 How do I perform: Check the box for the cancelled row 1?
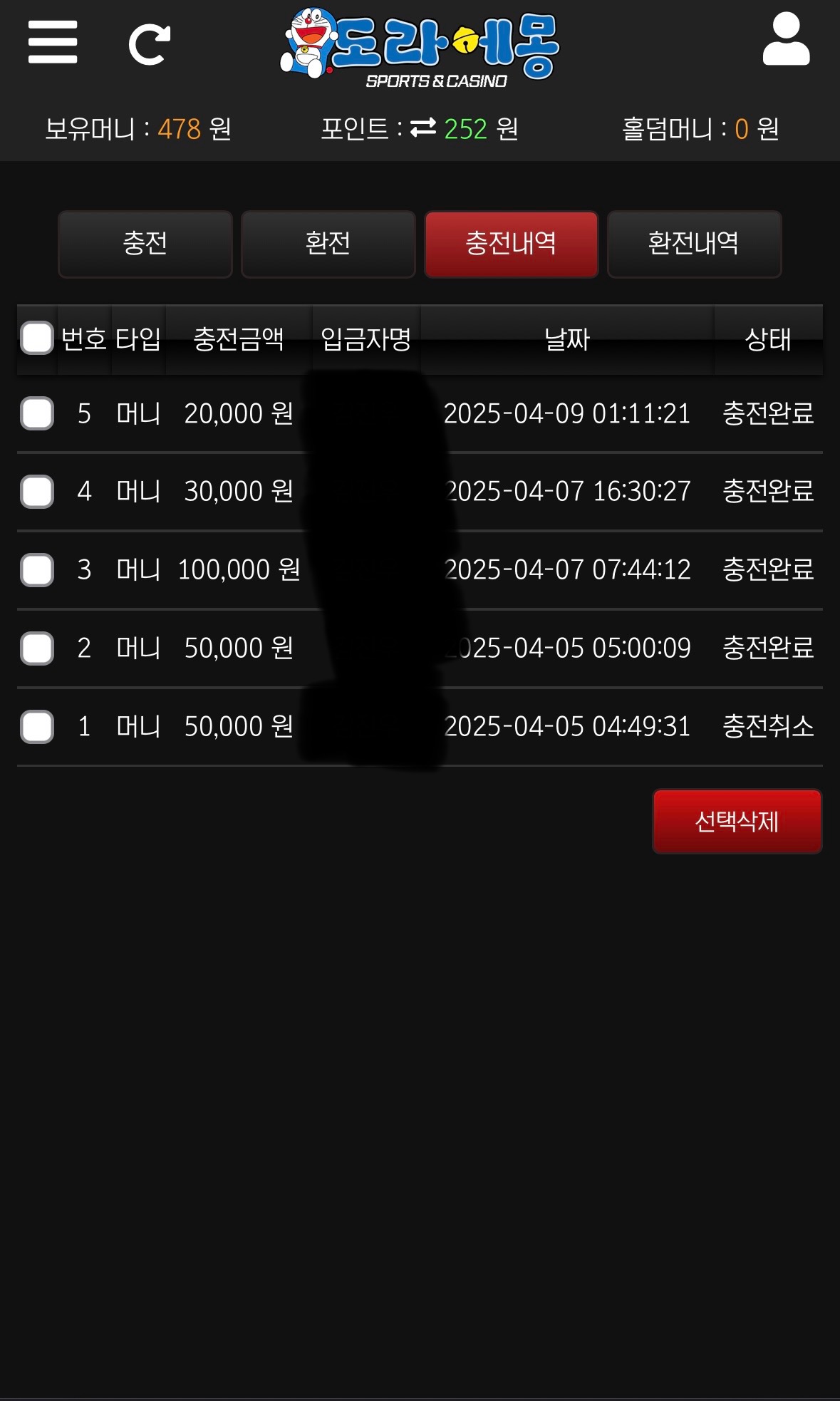37,727
